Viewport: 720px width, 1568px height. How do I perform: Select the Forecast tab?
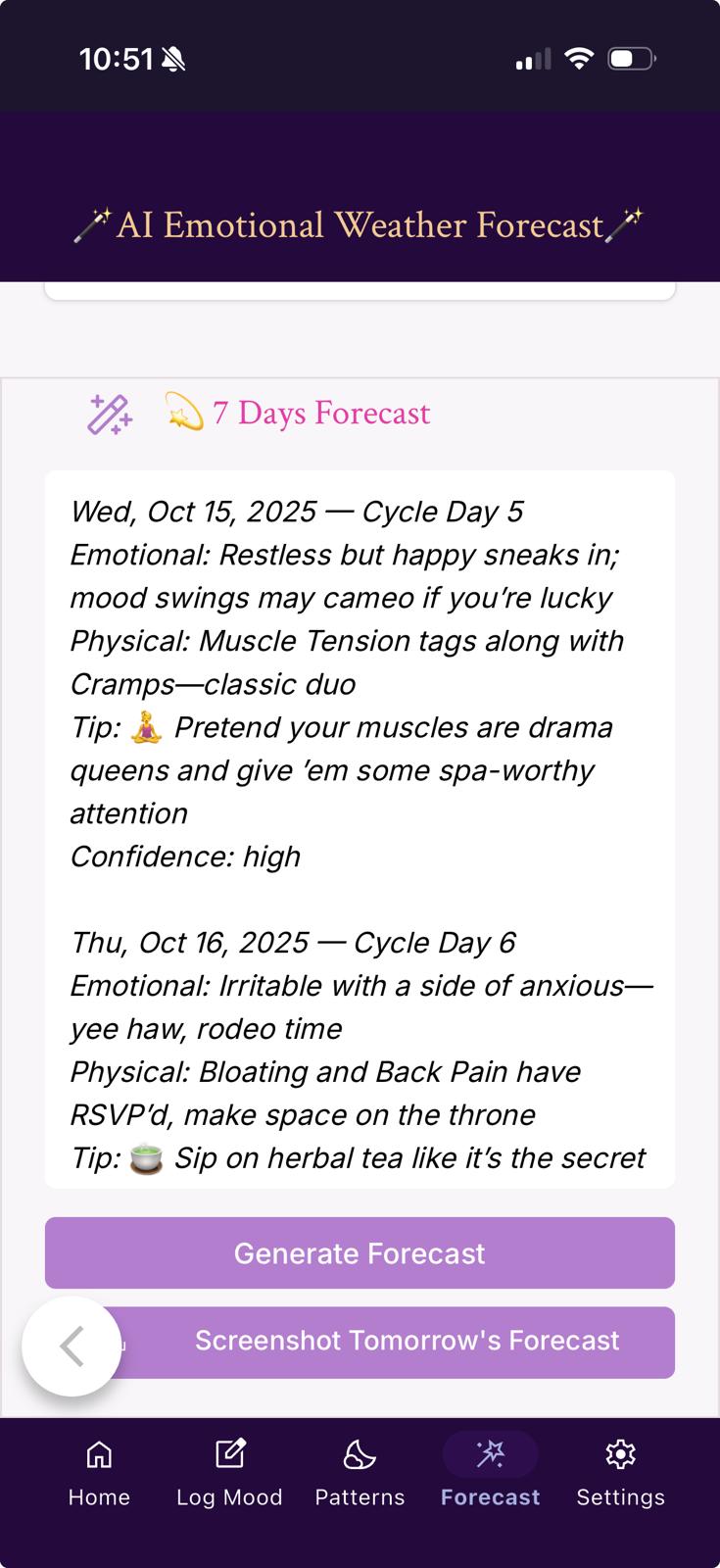click(490, 1473)
